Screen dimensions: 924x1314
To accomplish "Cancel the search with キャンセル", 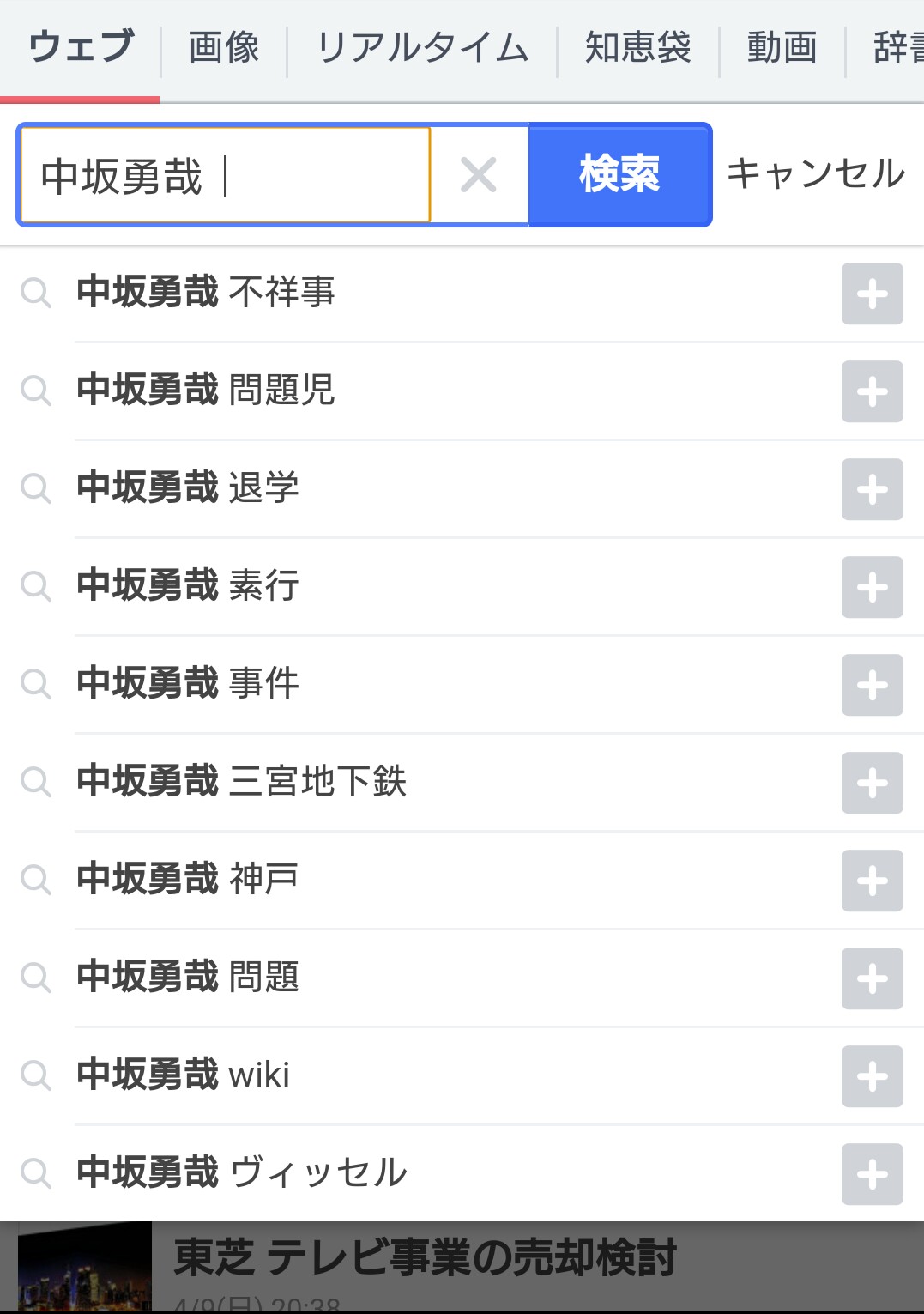I will click(x=815, y=173).
